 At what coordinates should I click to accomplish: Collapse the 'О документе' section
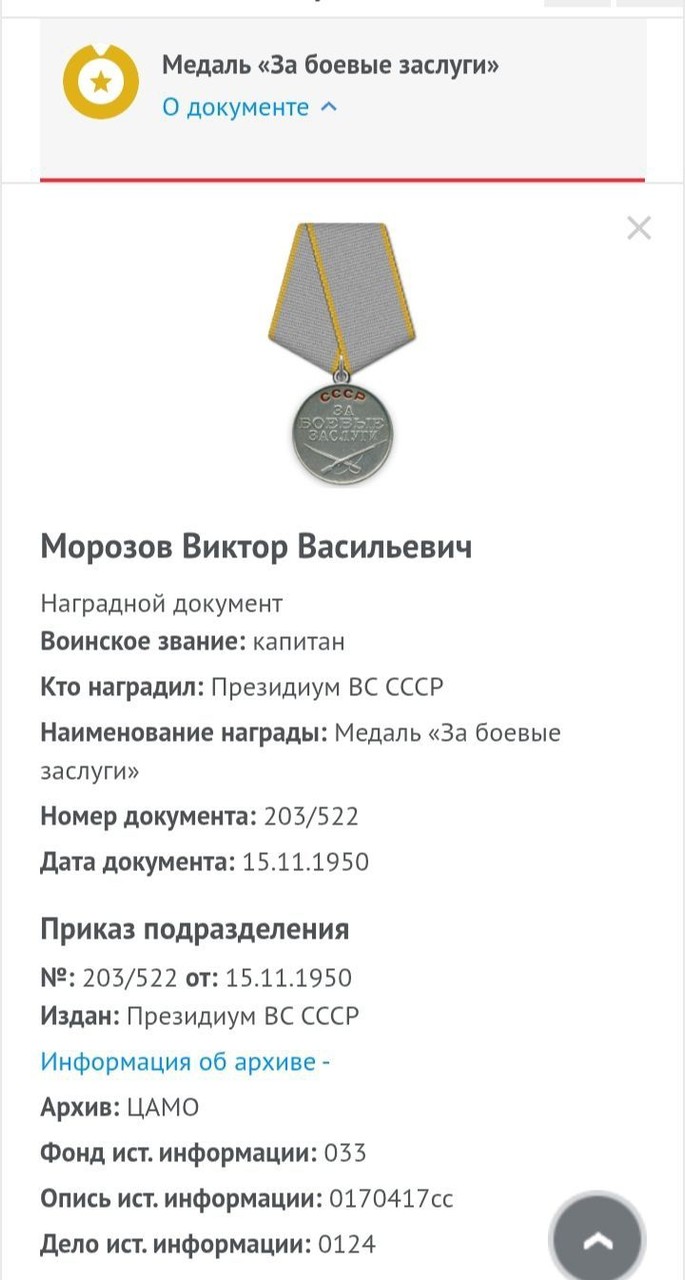250,107
